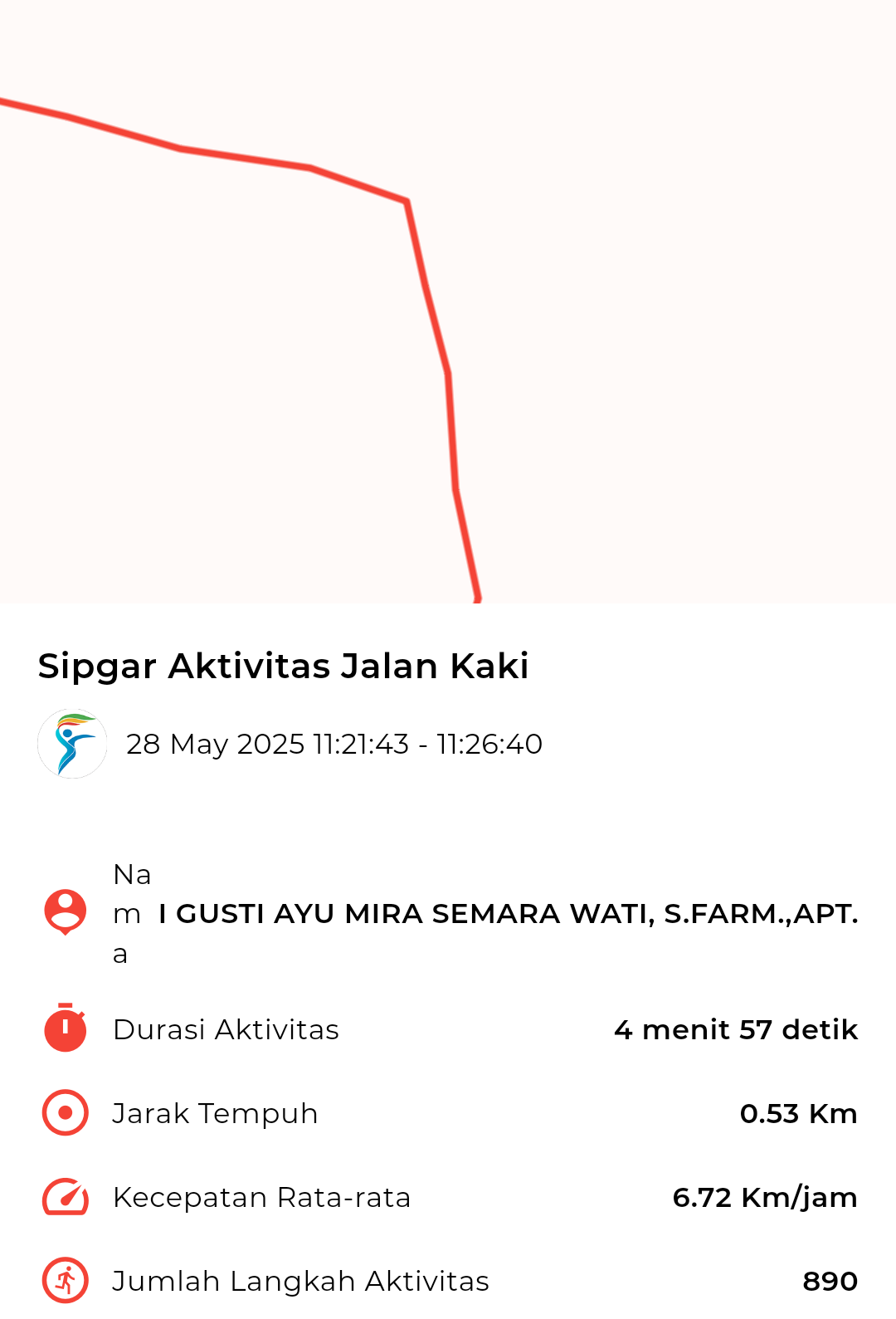
Task: Select the duration value 4 menit 57 detik
Action: point(735,1029)
